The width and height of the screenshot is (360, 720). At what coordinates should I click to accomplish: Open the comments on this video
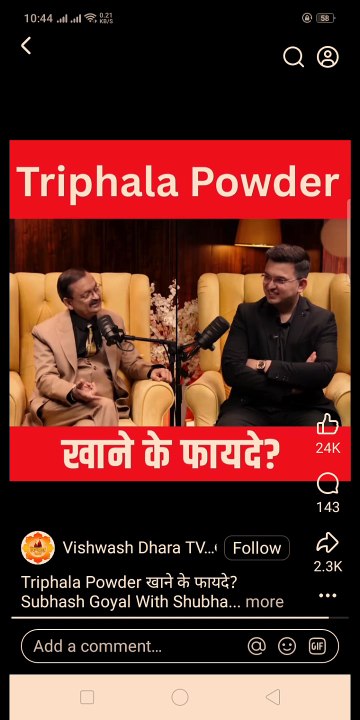[x=328, y=484]
